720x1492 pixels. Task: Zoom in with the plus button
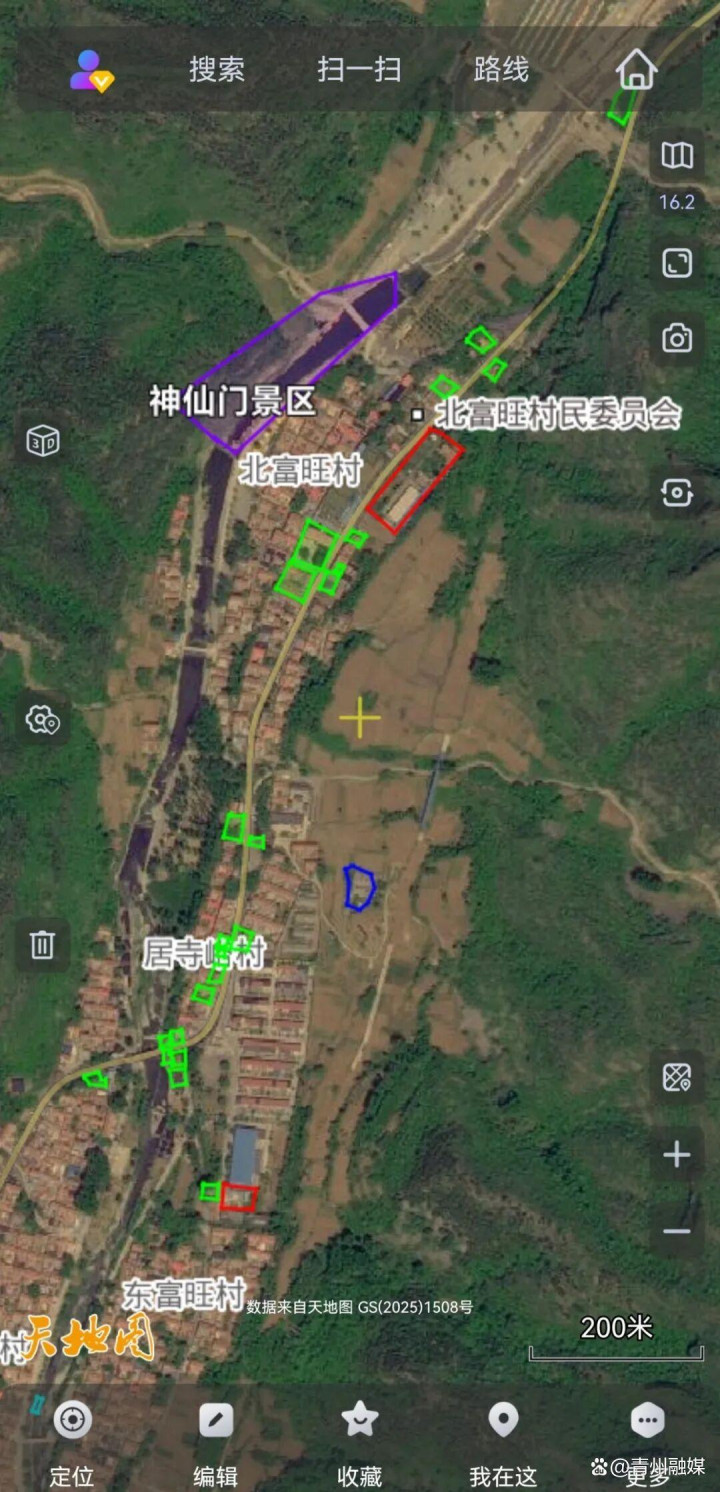(677, 1155)
